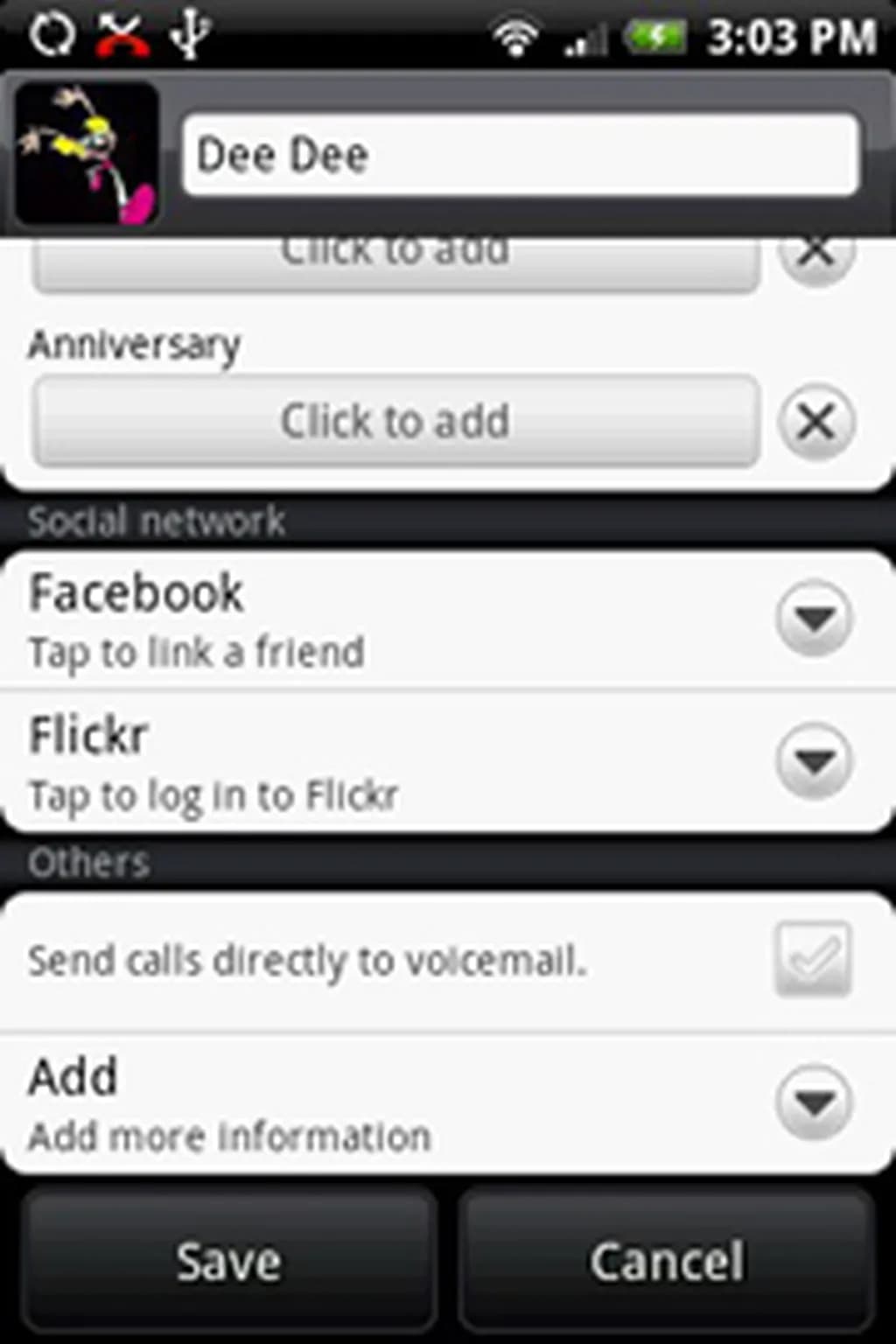
Task: Tap Click to add under Anniversary
Action: [395, 421]
